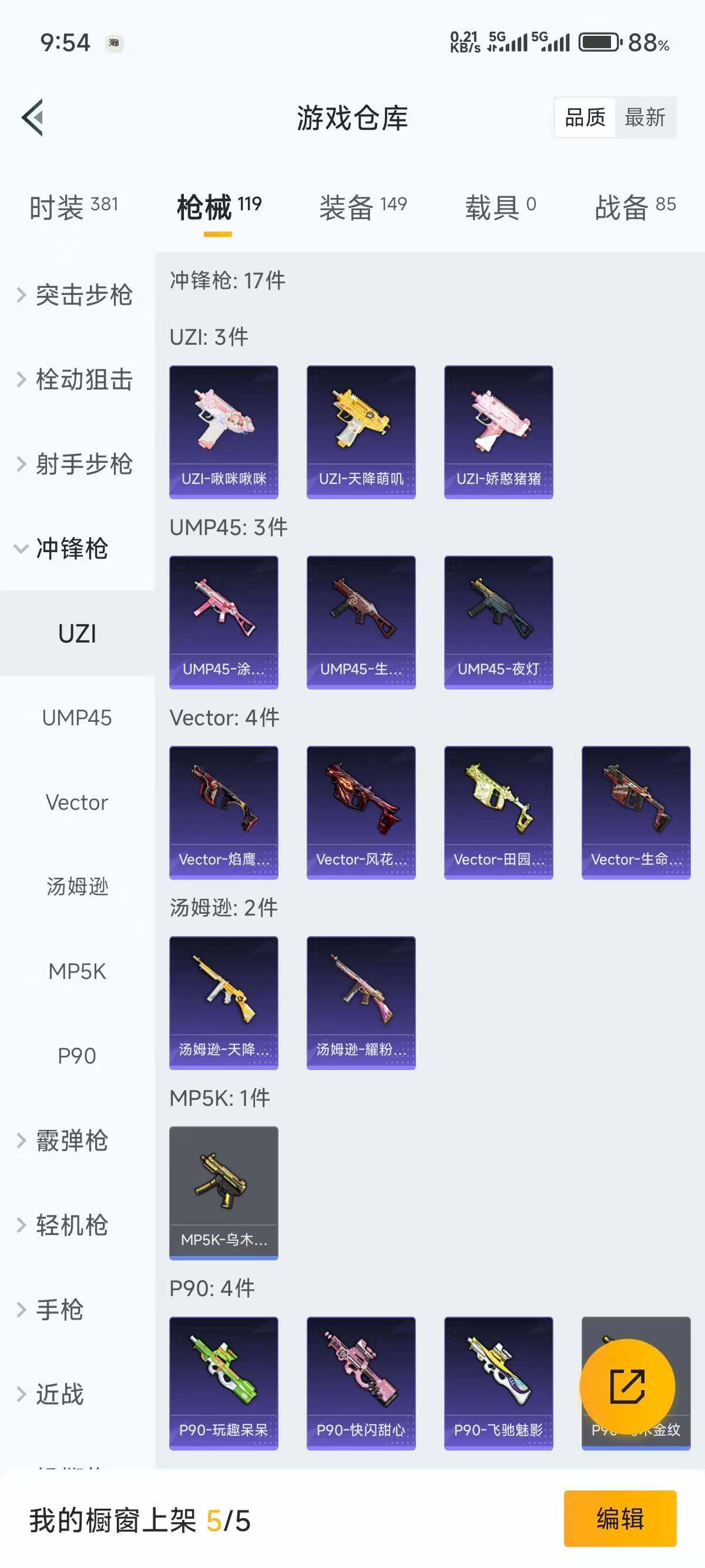
Task: Select UZI in the weapon sidebar
Action: click(78, 633)
